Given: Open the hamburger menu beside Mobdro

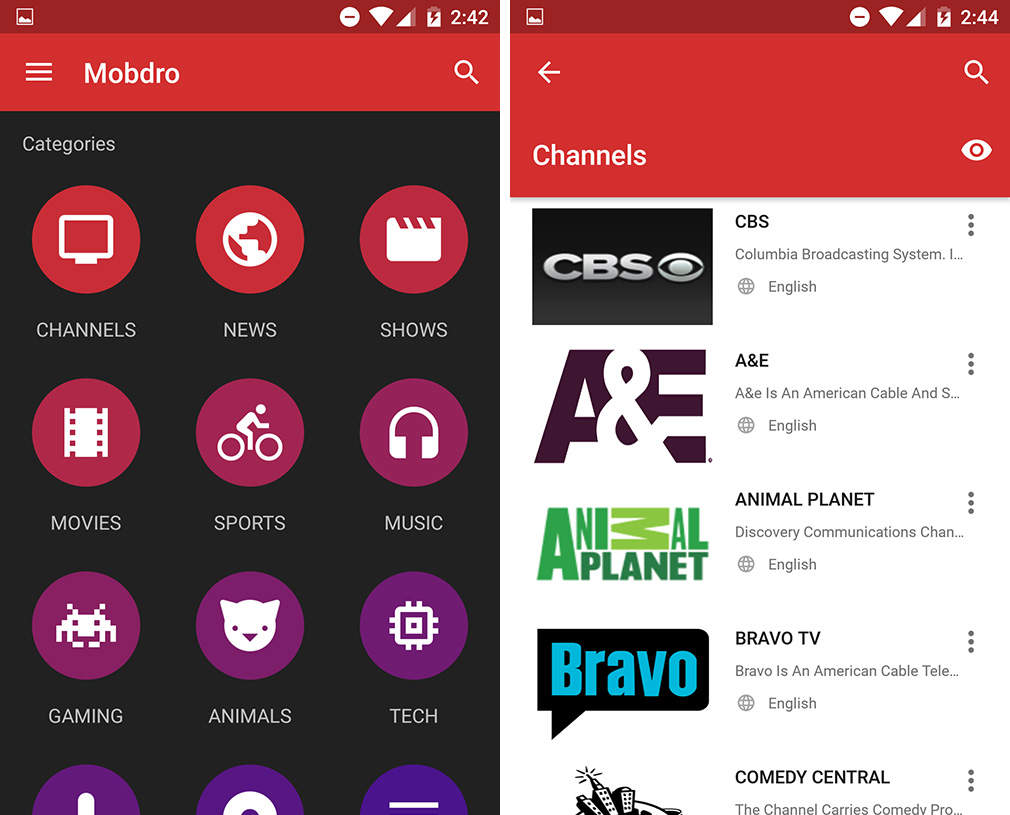Looking at the screenshot, I should [x=39, y=72].
